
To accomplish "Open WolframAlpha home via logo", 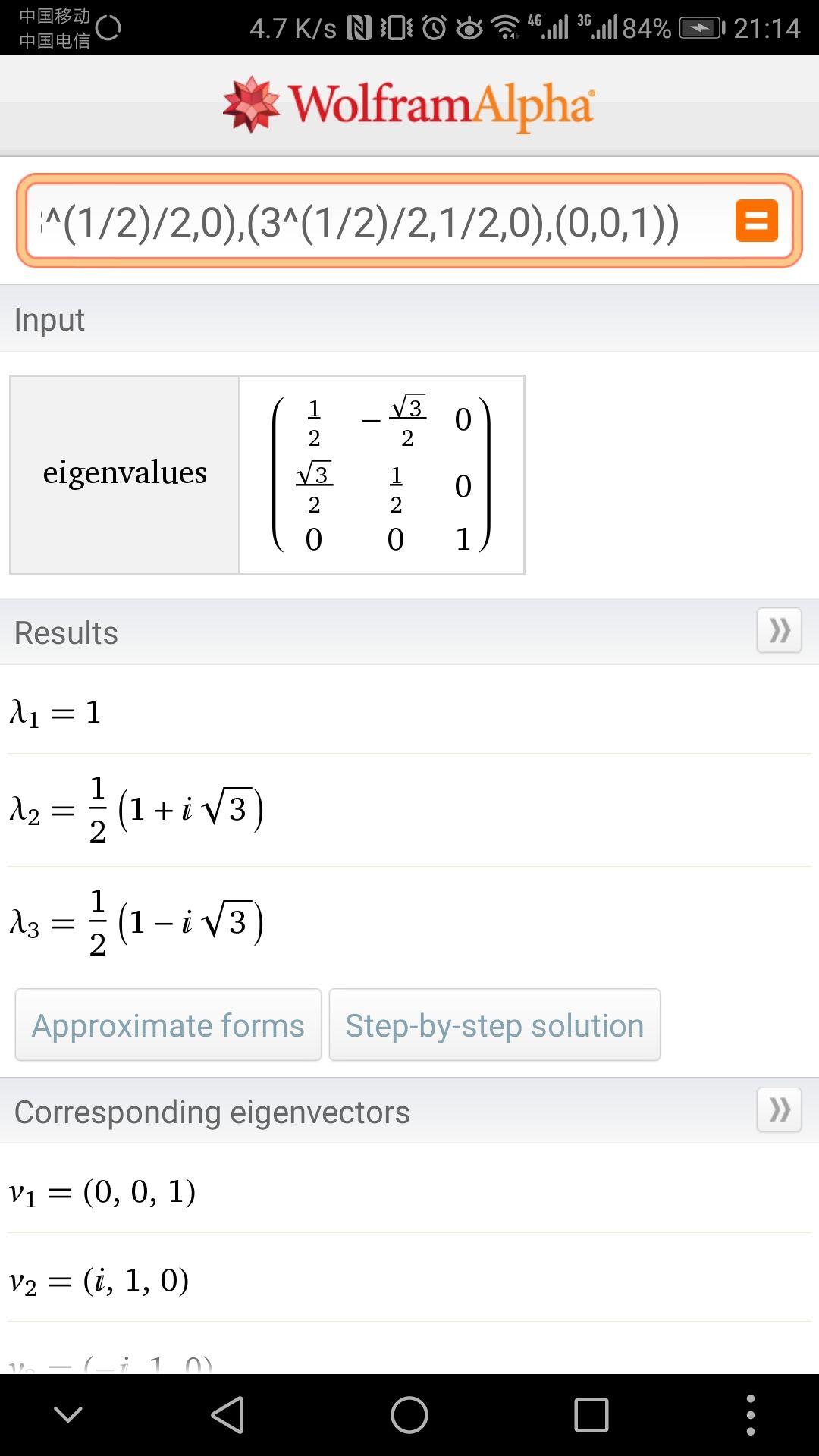I will point(409,105).
